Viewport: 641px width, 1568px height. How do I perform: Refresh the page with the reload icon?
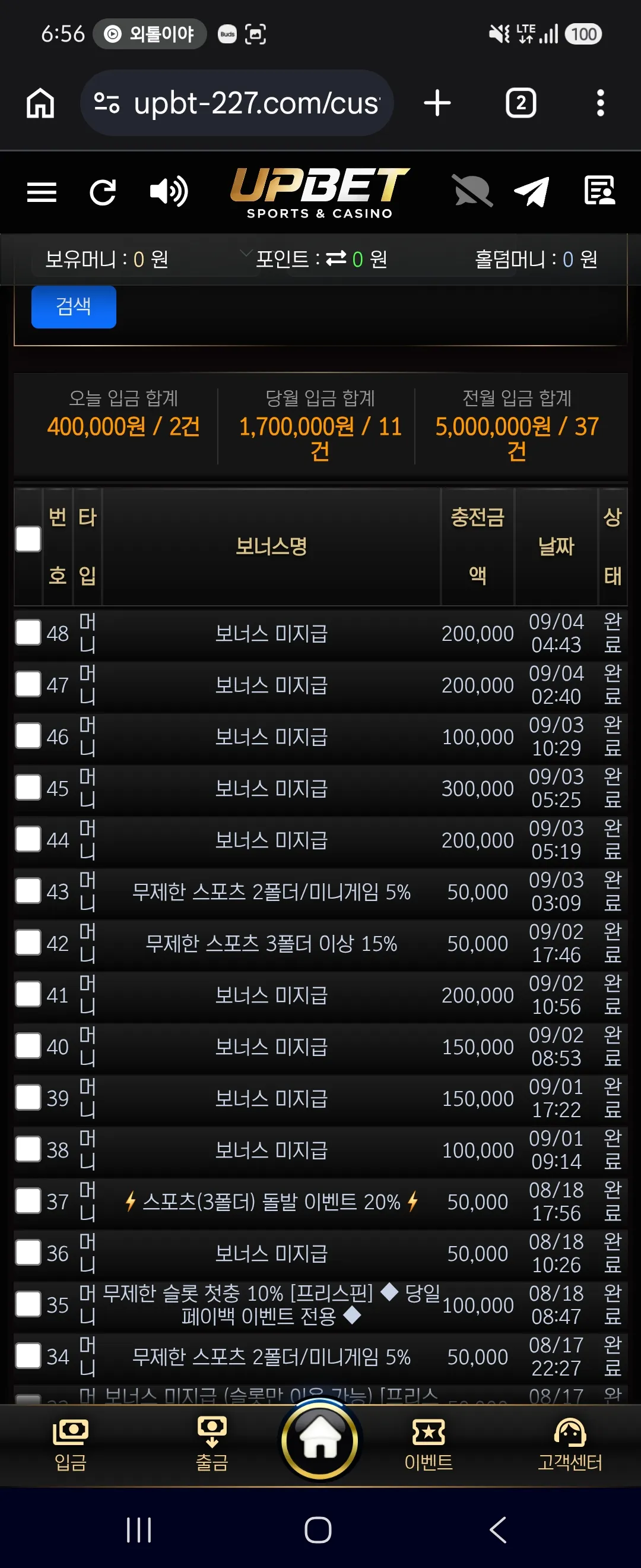tap(102, 192)
